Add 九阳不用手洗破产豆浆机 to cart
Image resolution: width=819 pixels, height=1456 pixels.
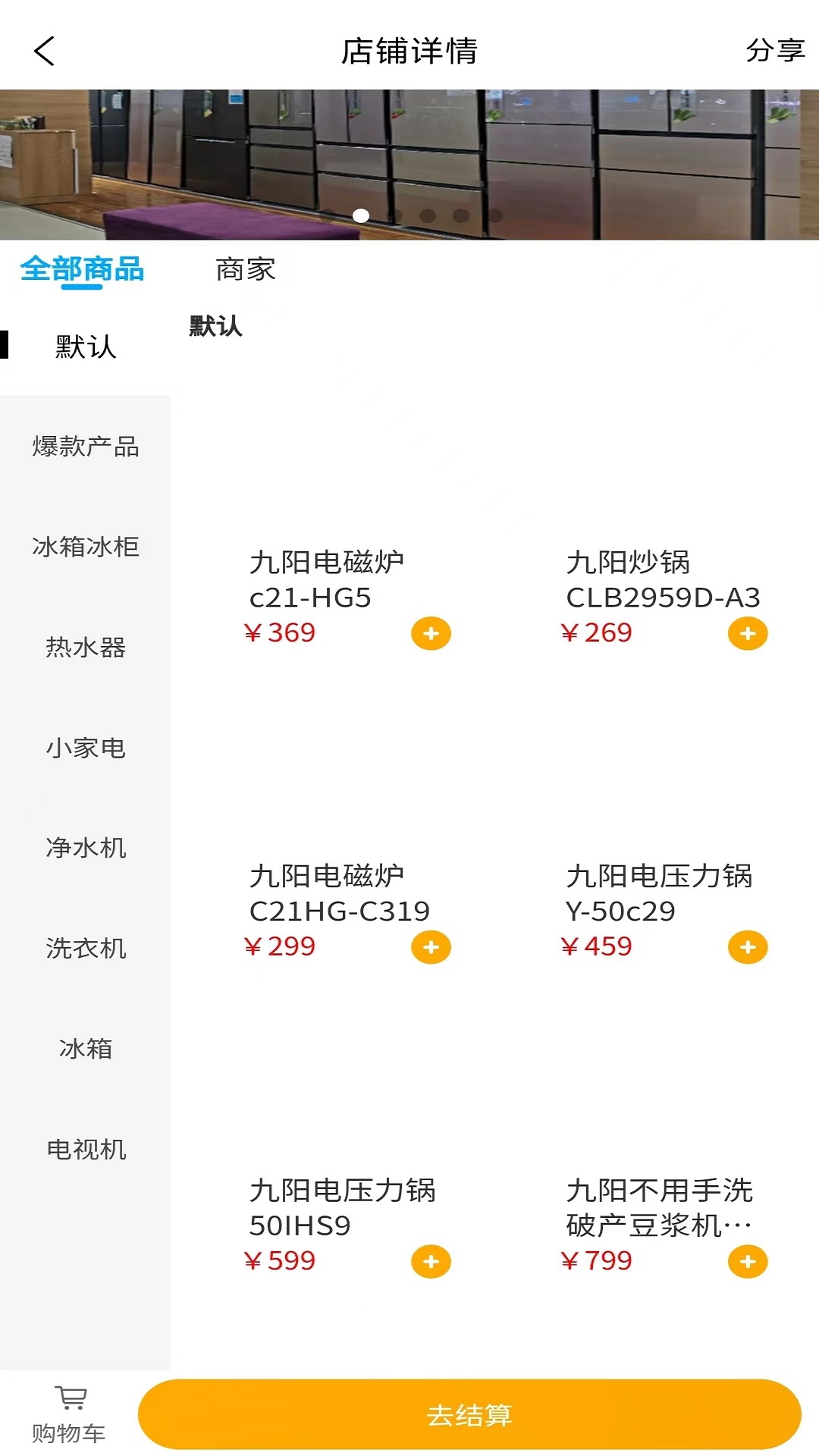click(x=748, y=1262)
